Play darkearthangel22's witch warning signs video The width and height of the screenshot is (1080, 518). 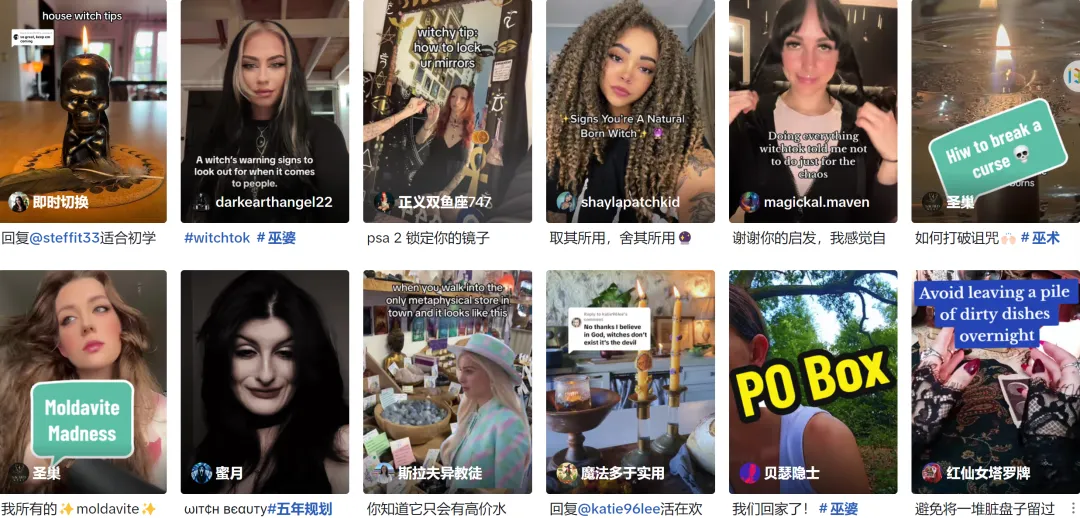pyautogui.click(x=265, y=110)
